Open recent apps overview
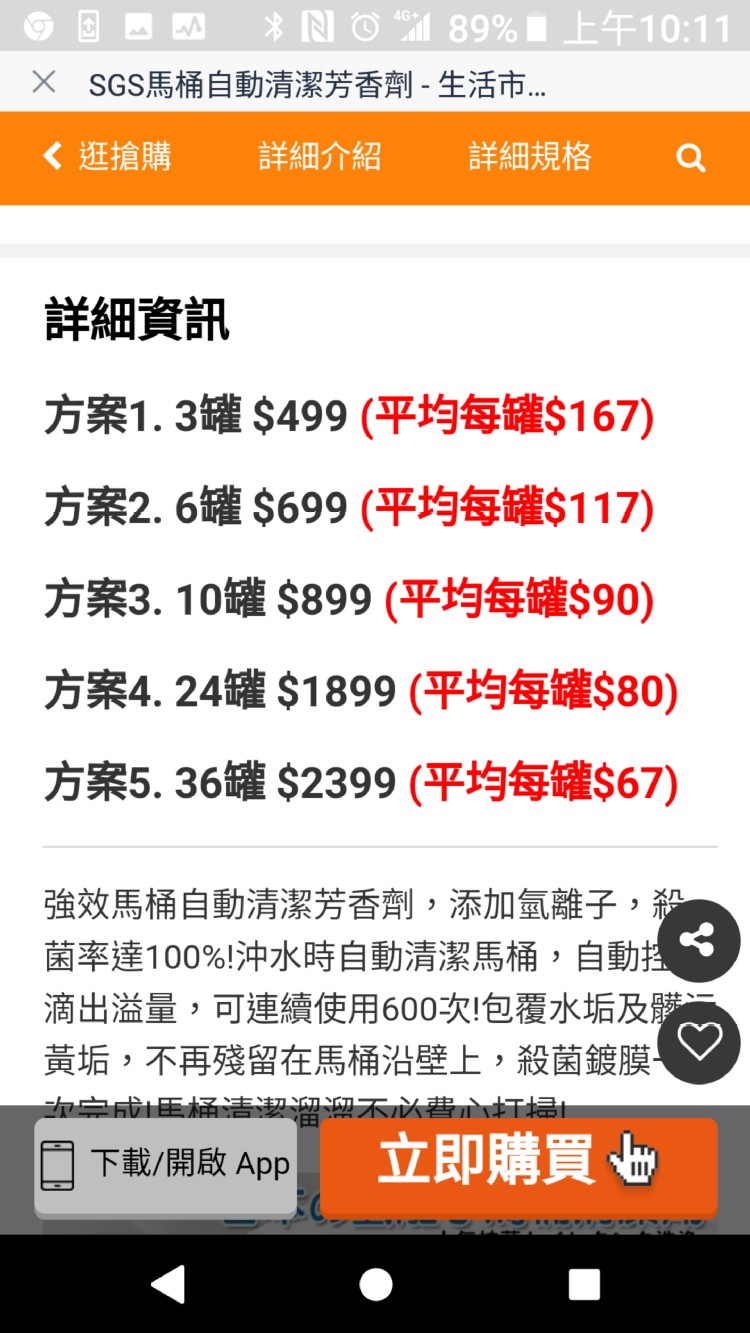The image size is (750, 1333). (583, 1284)
